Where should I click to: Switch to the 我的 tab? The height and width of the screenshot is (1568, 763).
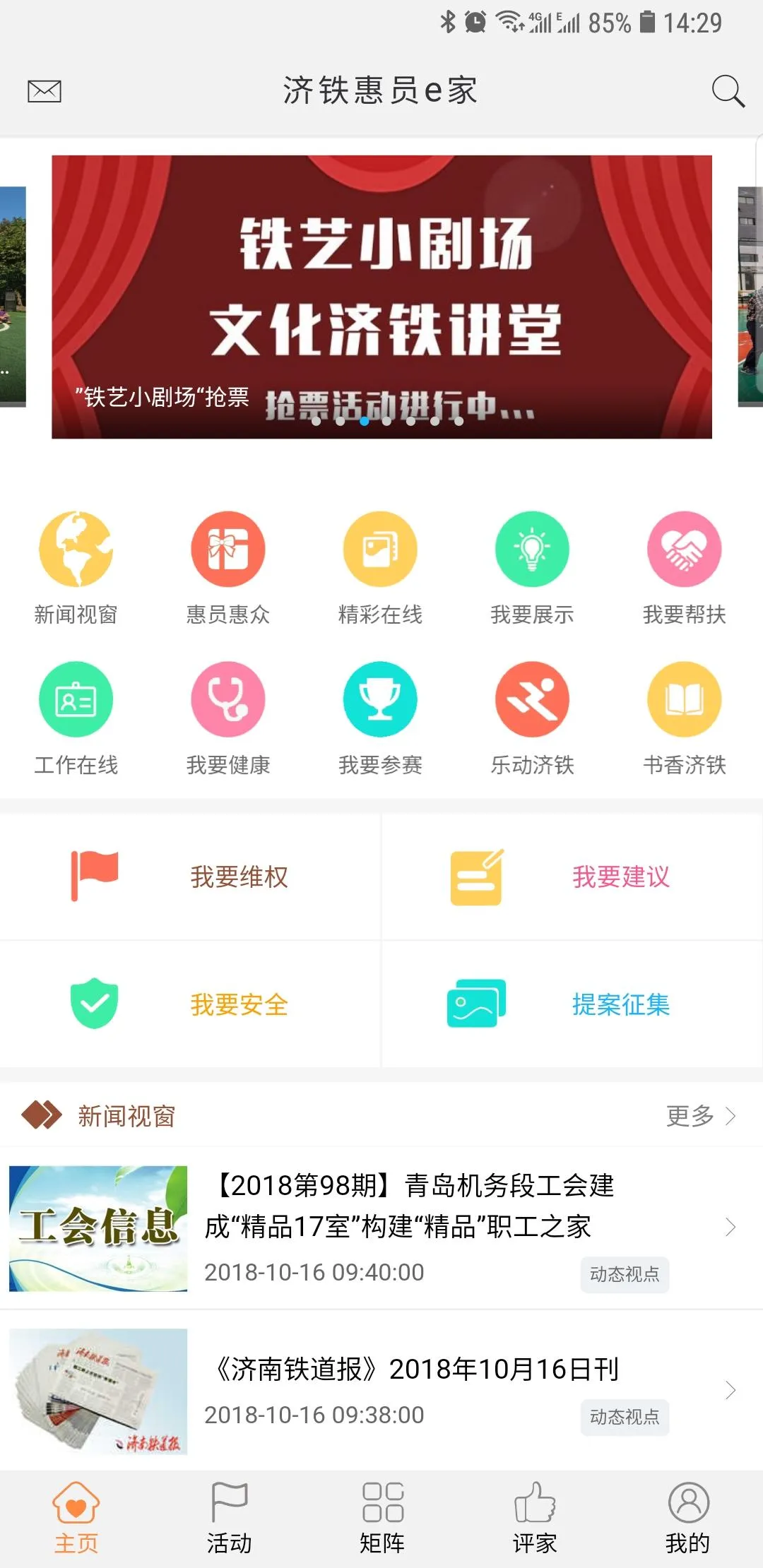click(x=687, y=1519)
